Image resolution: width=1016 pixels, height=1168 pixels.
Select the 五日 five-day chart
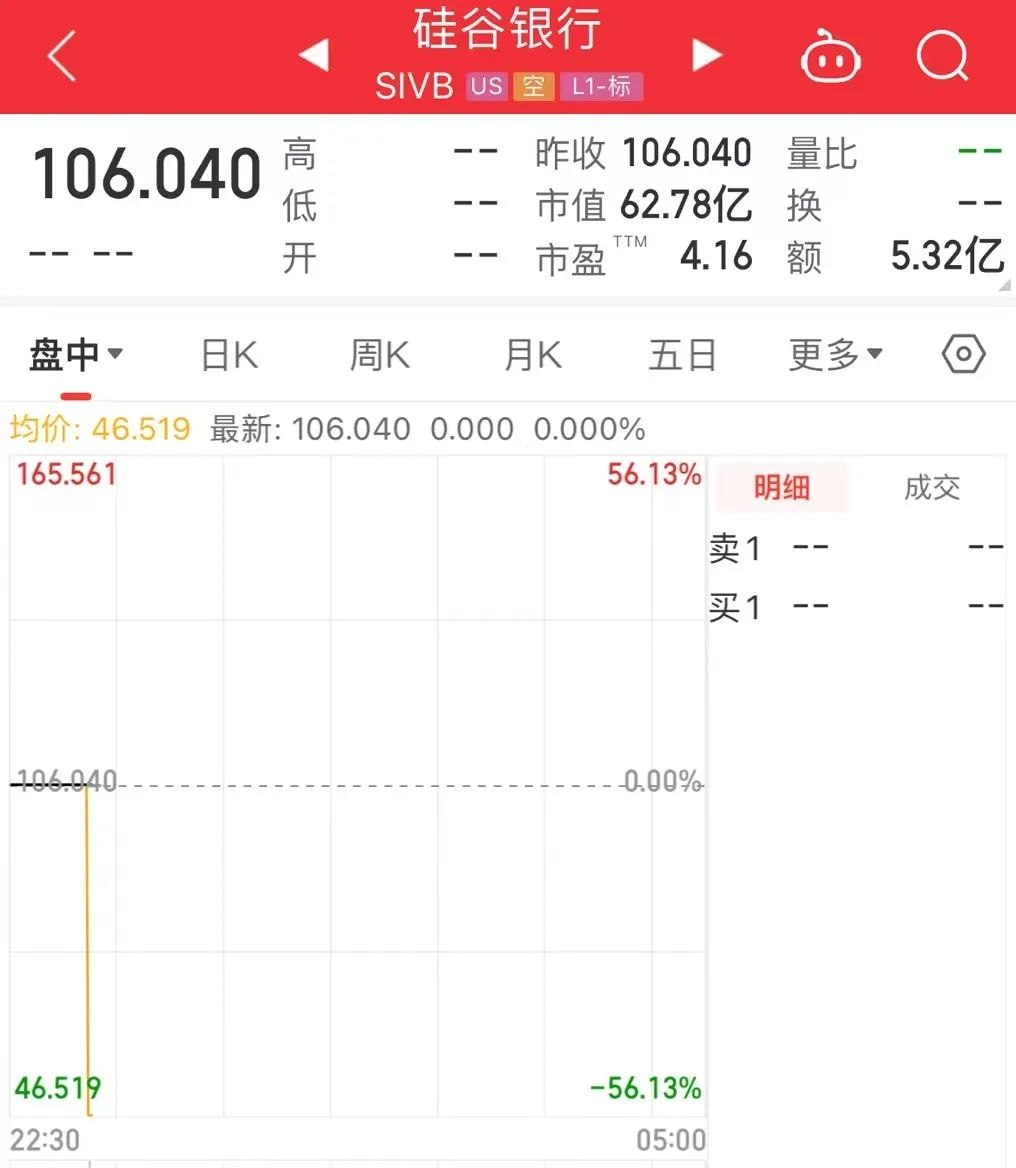pyautogui.click(x=683, y=354)
